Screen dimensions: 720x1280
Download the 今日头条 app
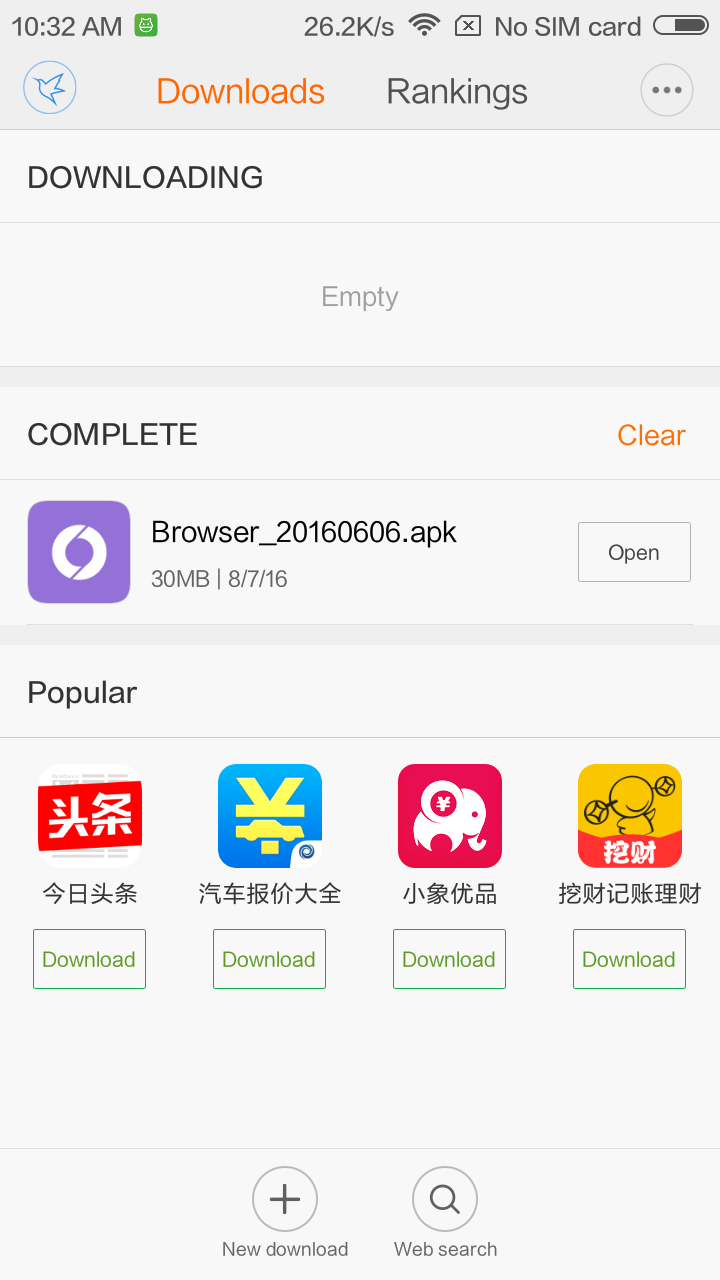point(89,959)
